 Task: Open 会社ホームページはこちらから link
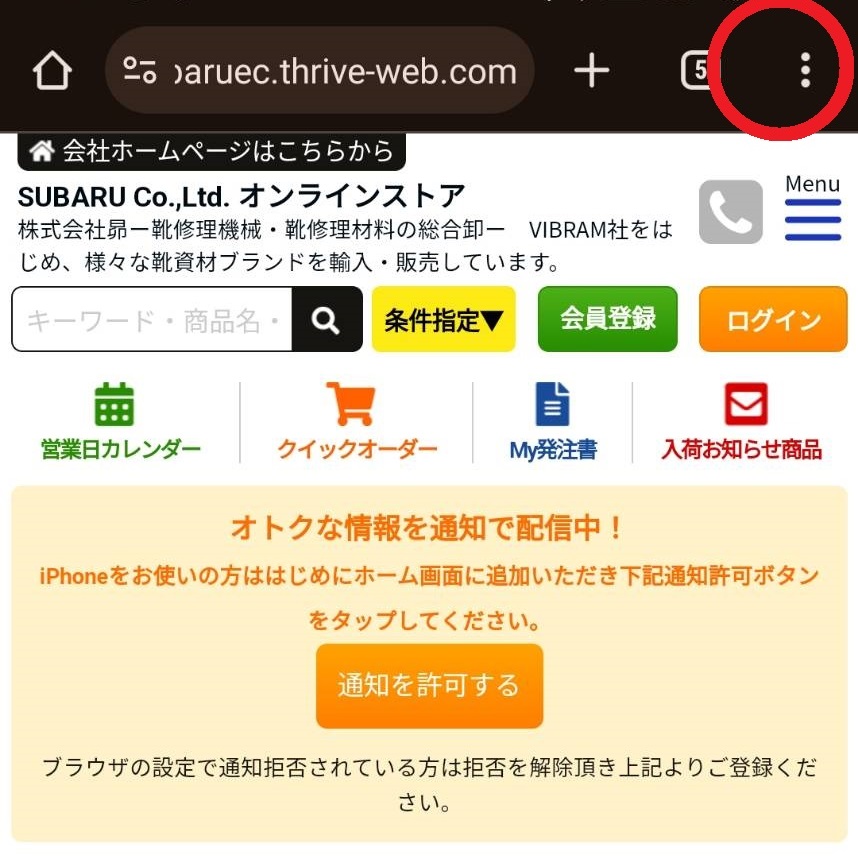pyautogui.click(x=212, y=152)
